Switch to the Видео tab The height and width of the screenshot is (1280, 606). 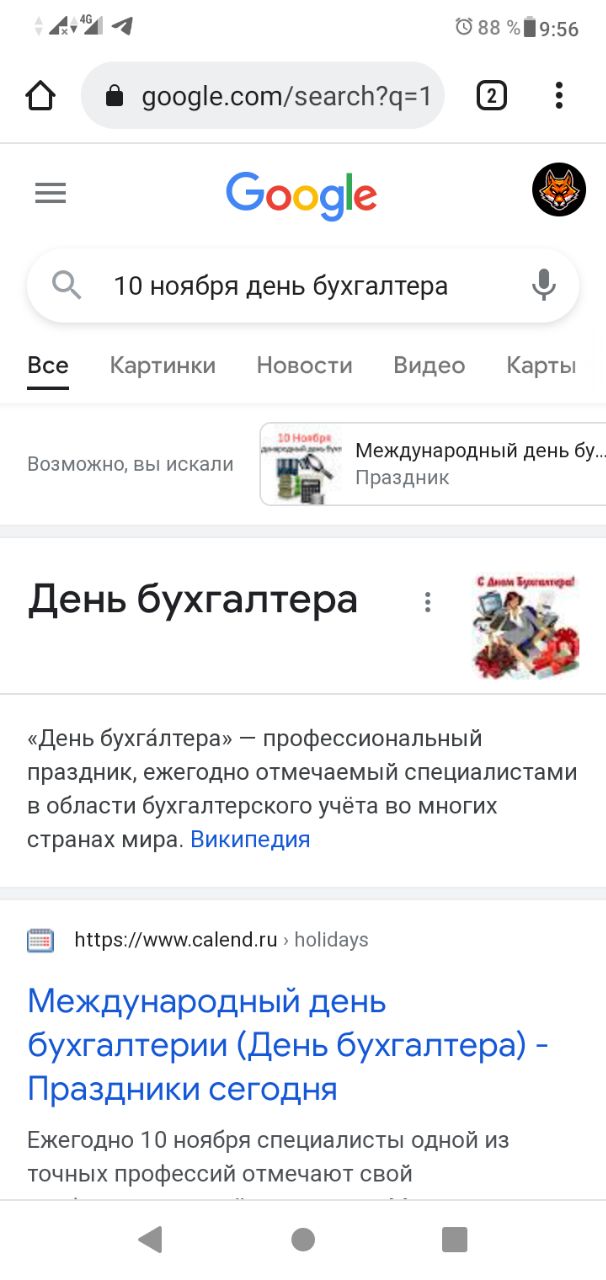[x=429, y=365]
